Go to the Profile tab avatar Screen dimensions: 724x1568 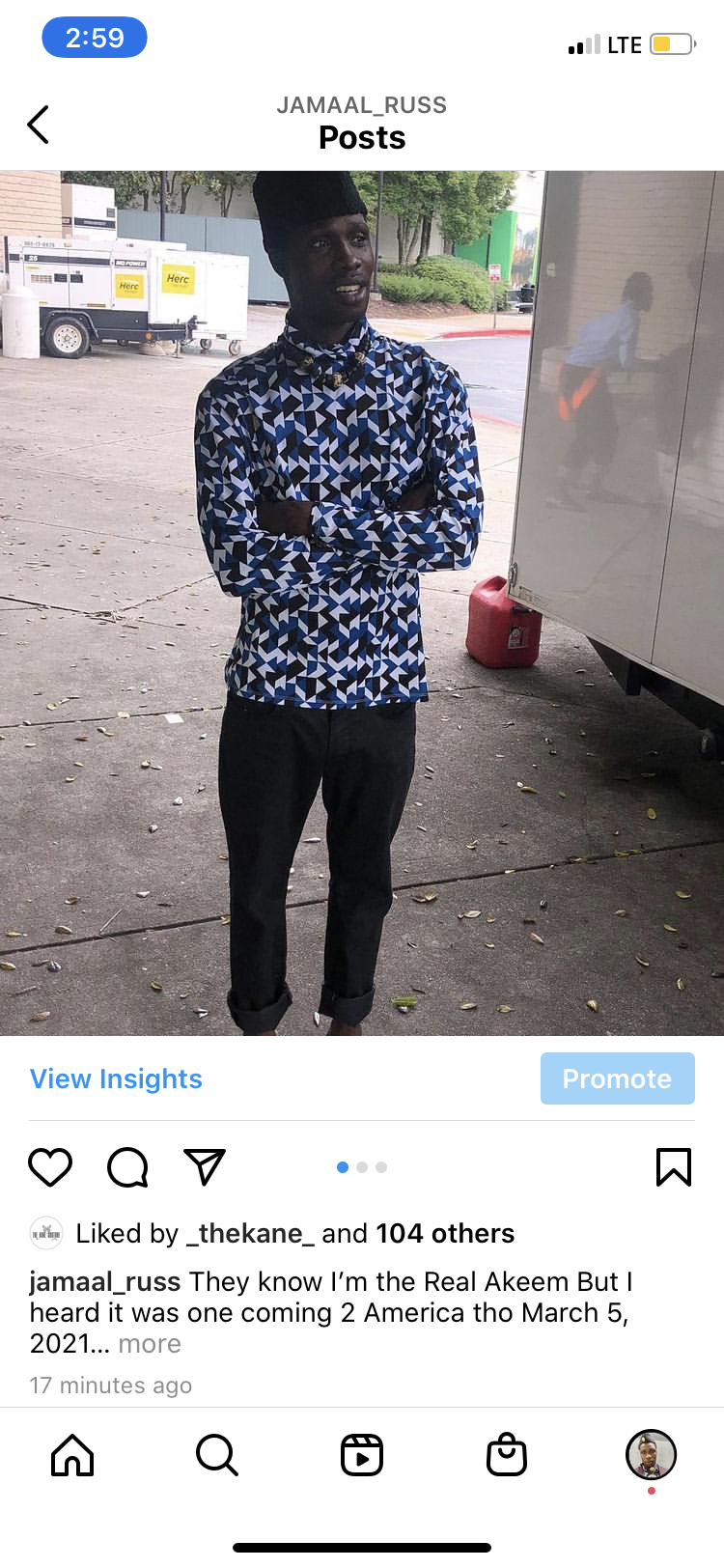pyautogui.click(x=652, y=1455)
